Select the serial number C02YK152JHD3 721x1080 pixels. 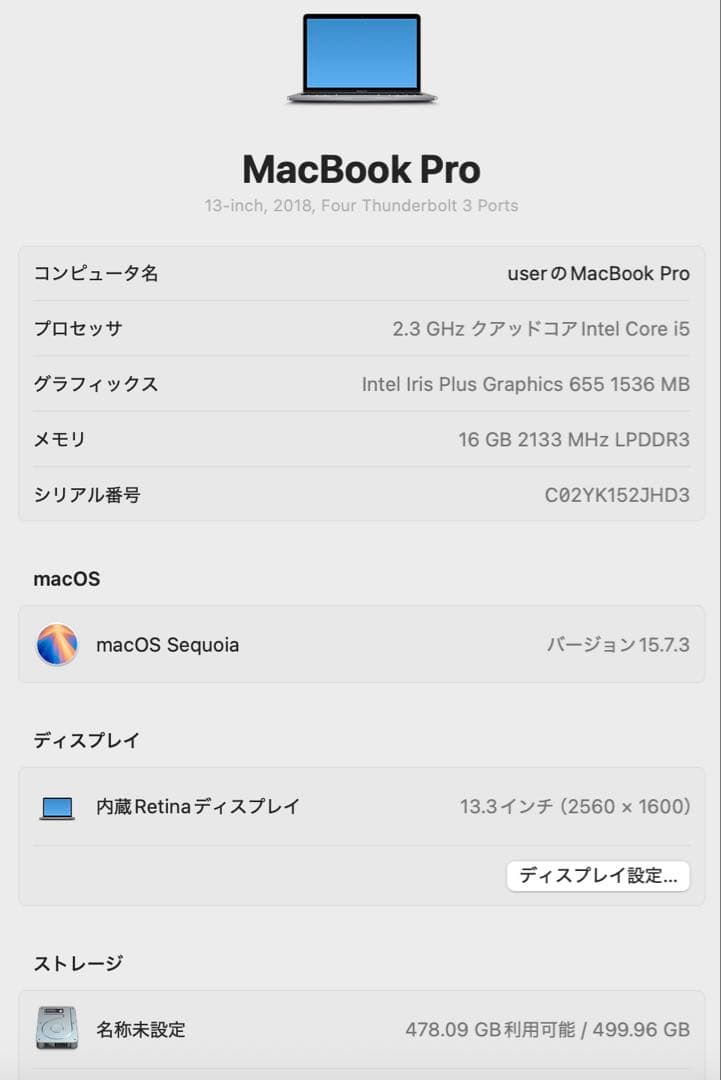pyautogui.click(x=613, y=494)
